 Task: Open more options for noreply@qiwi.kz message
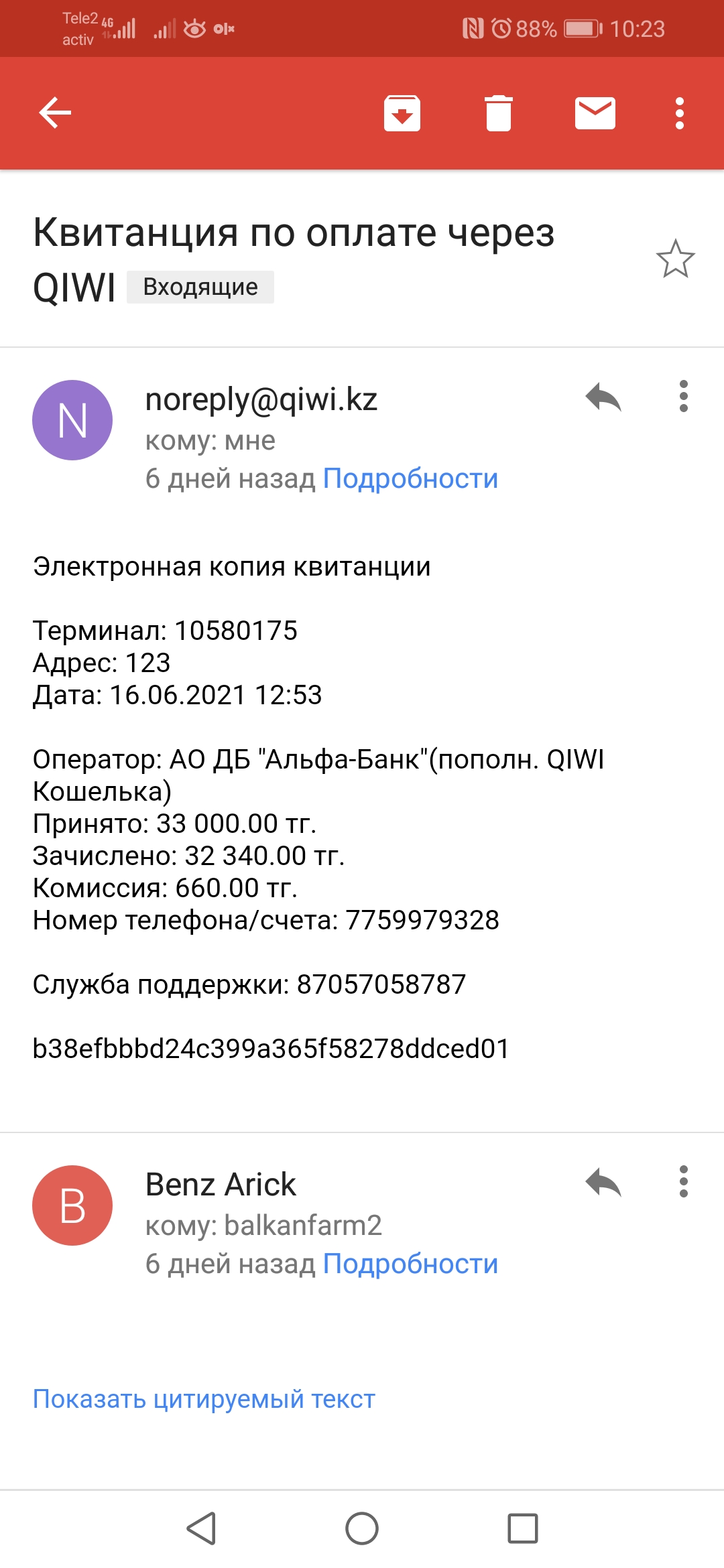683,397
